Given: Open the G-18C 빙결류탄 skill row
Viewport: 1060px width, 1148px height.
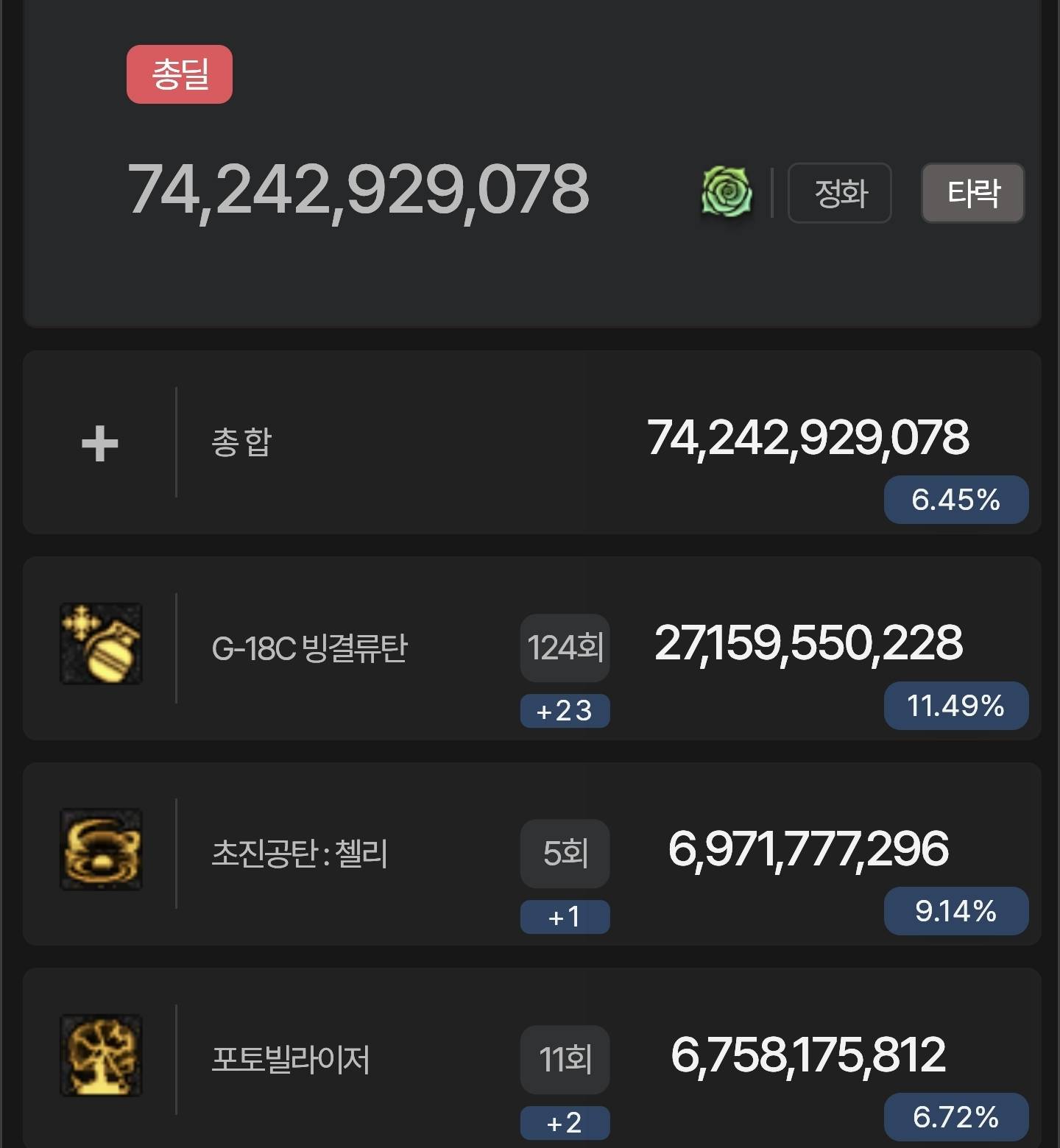Looking at the screenshot, I should tap(309, 648).
